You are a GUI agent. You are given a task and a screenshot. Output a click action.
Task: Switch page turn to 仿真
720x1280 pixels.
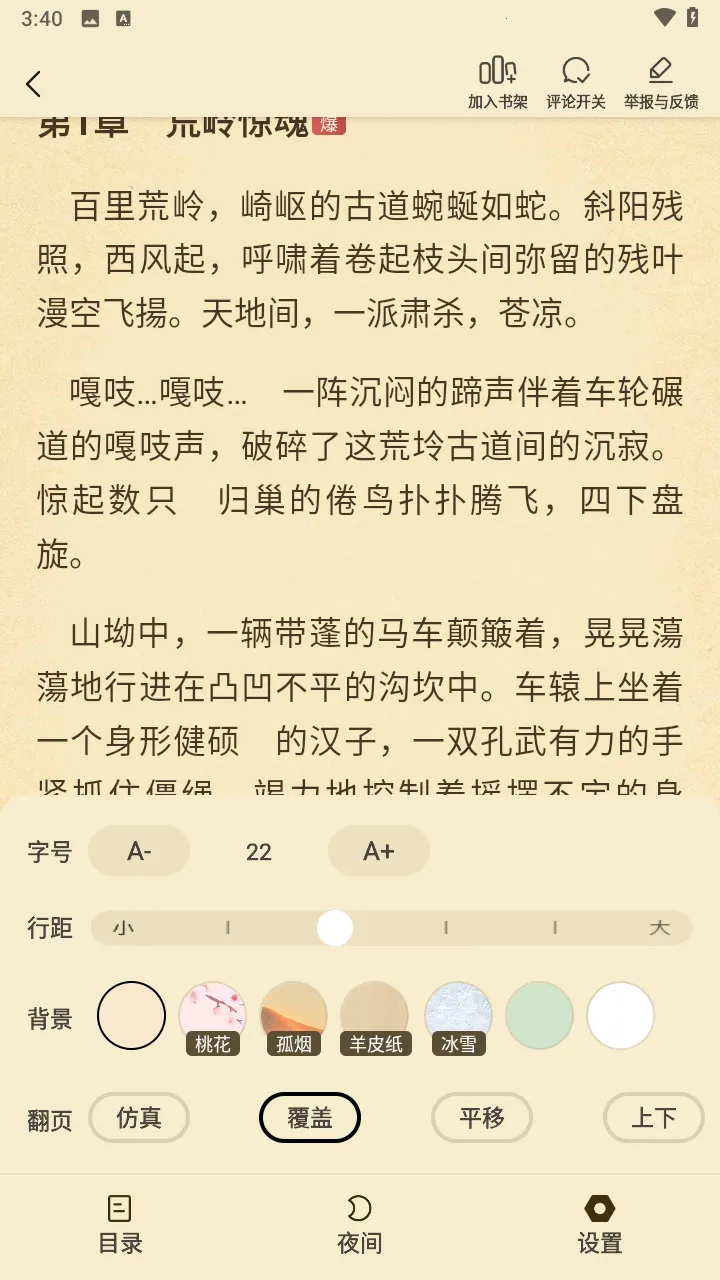(139, 1117)
